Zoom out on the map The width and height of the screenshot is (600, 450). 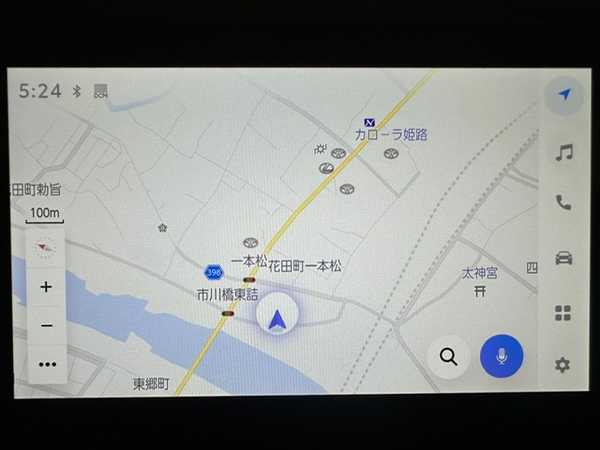46,326
